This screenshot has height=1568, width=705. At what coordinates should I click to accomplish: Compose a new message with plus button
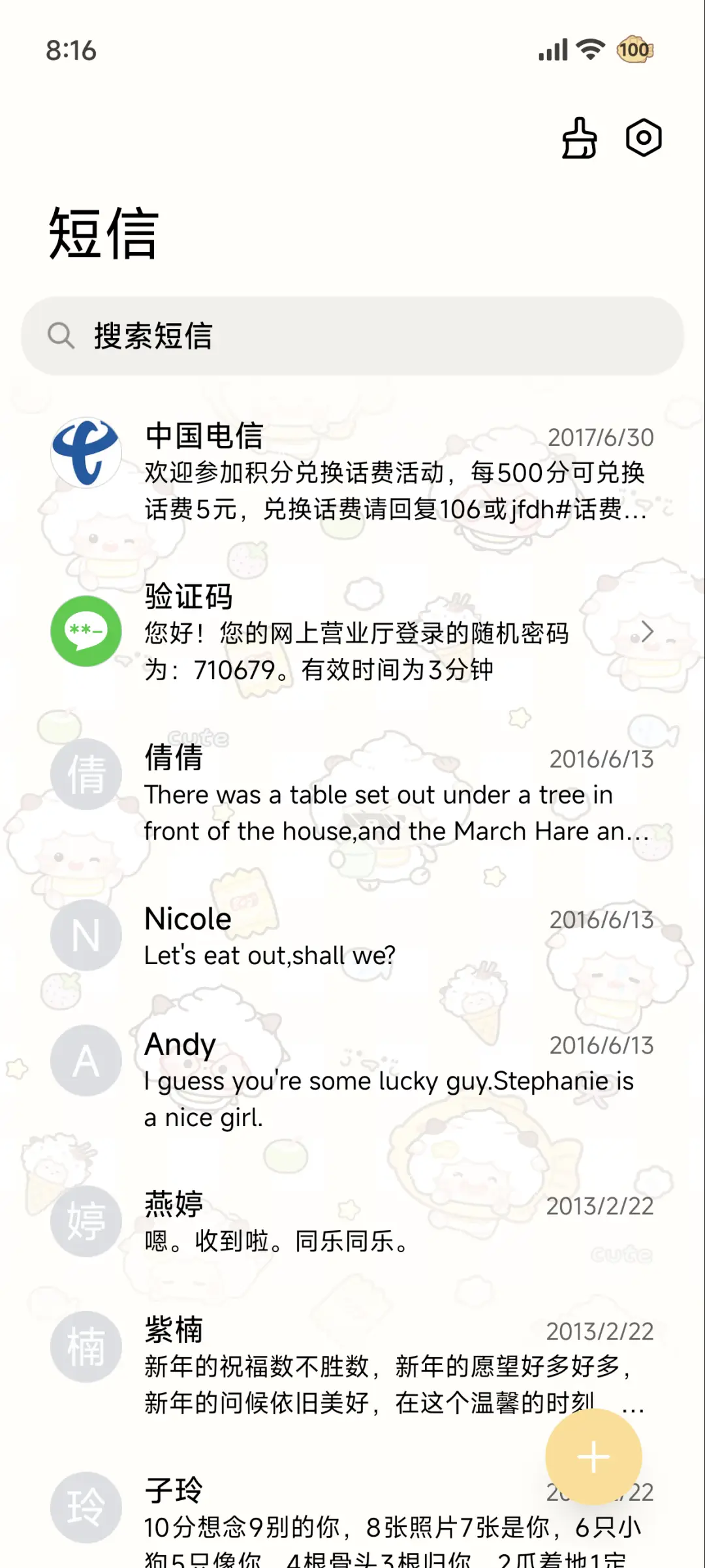[593, 1456]
